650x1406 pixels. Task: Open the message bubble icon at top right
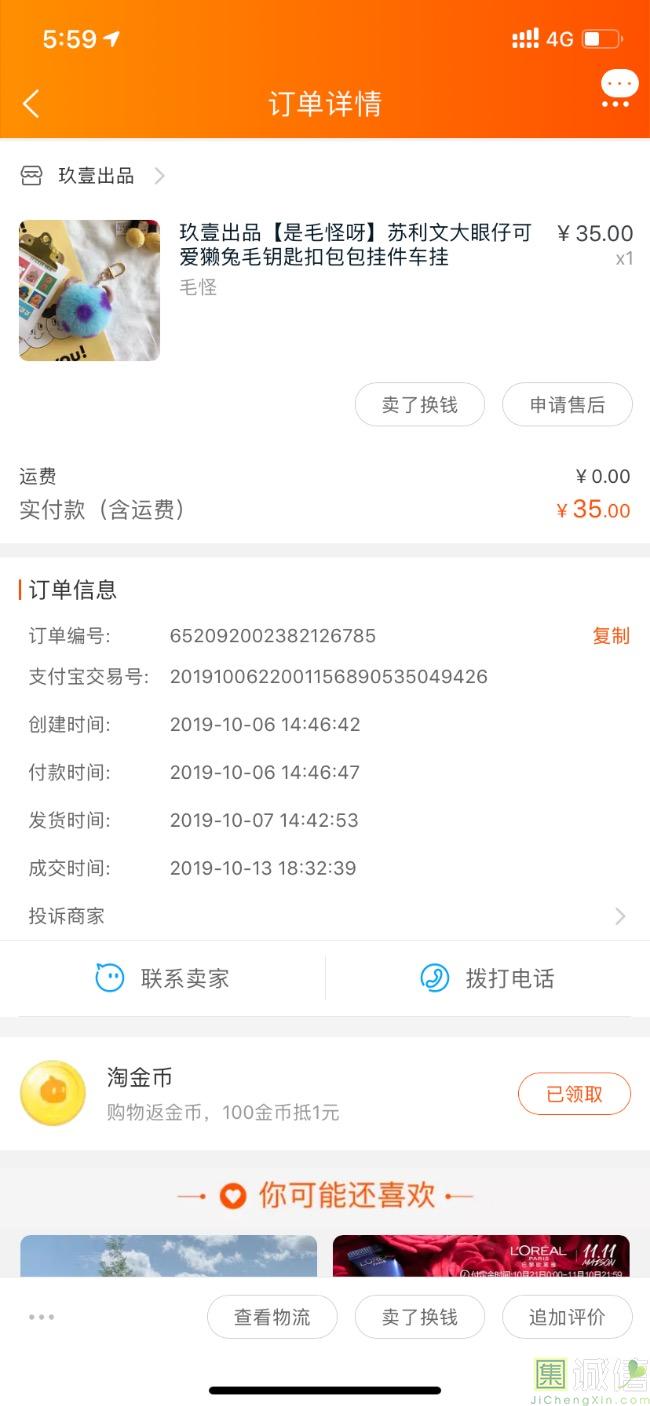(619, 88)
